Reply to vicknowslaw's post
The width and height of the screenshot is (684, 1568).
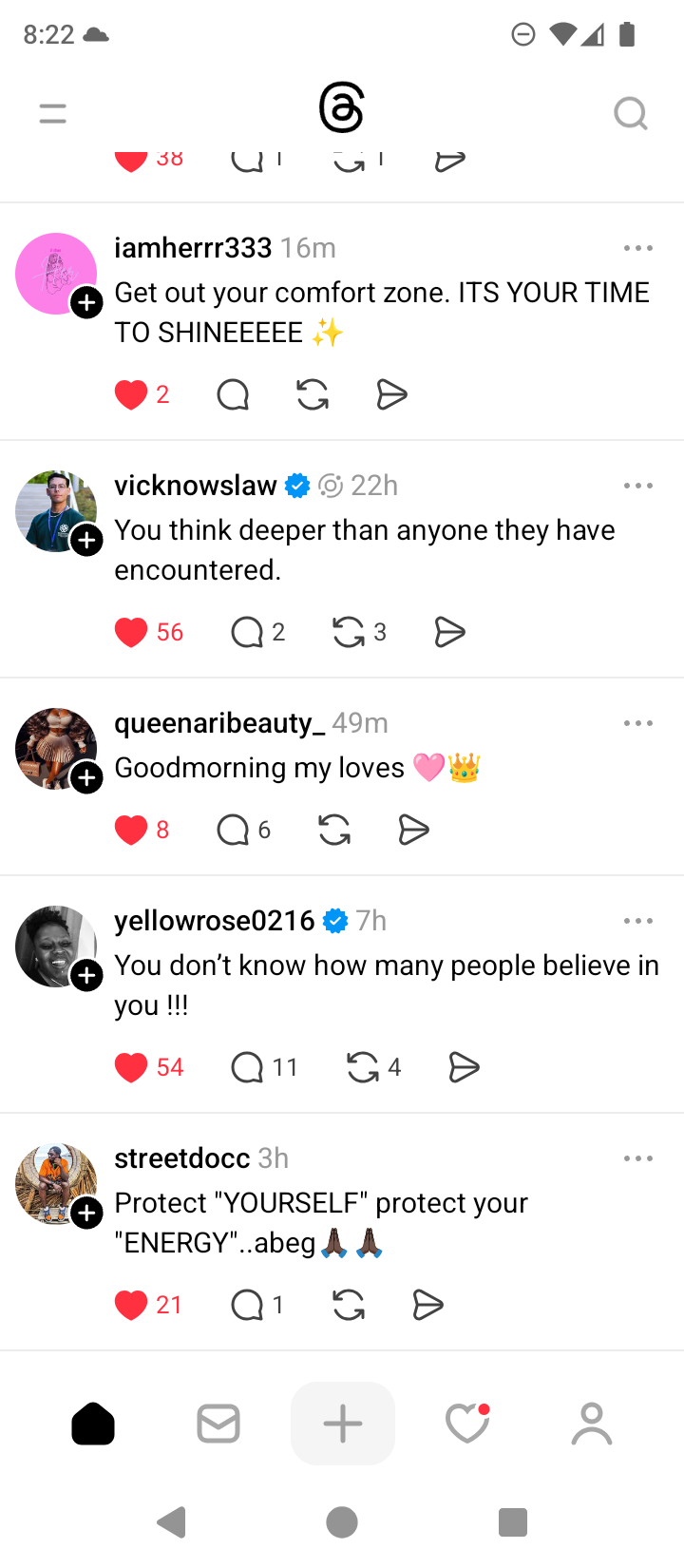coord(247,632)
